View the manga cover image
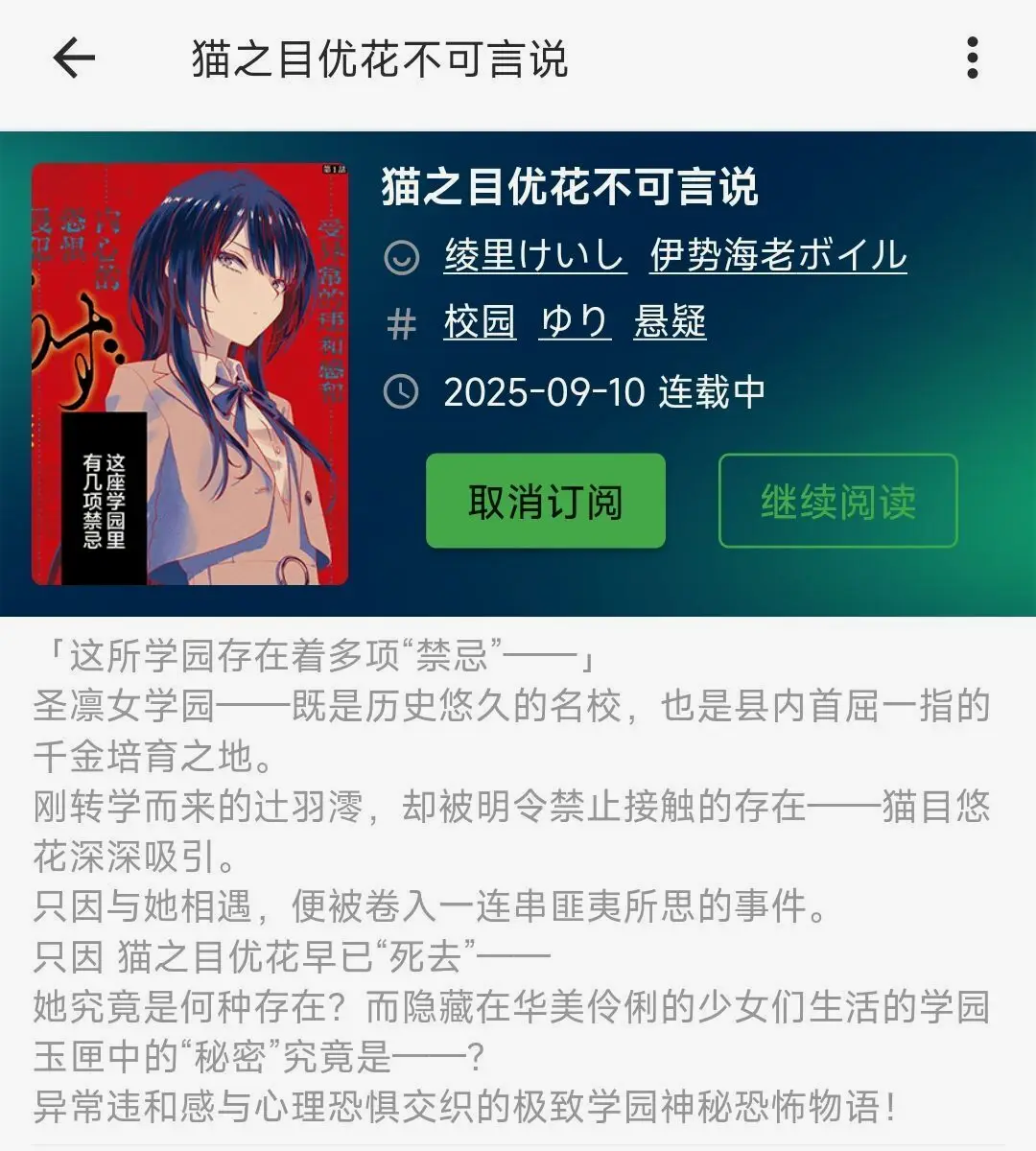 [190, 374]
